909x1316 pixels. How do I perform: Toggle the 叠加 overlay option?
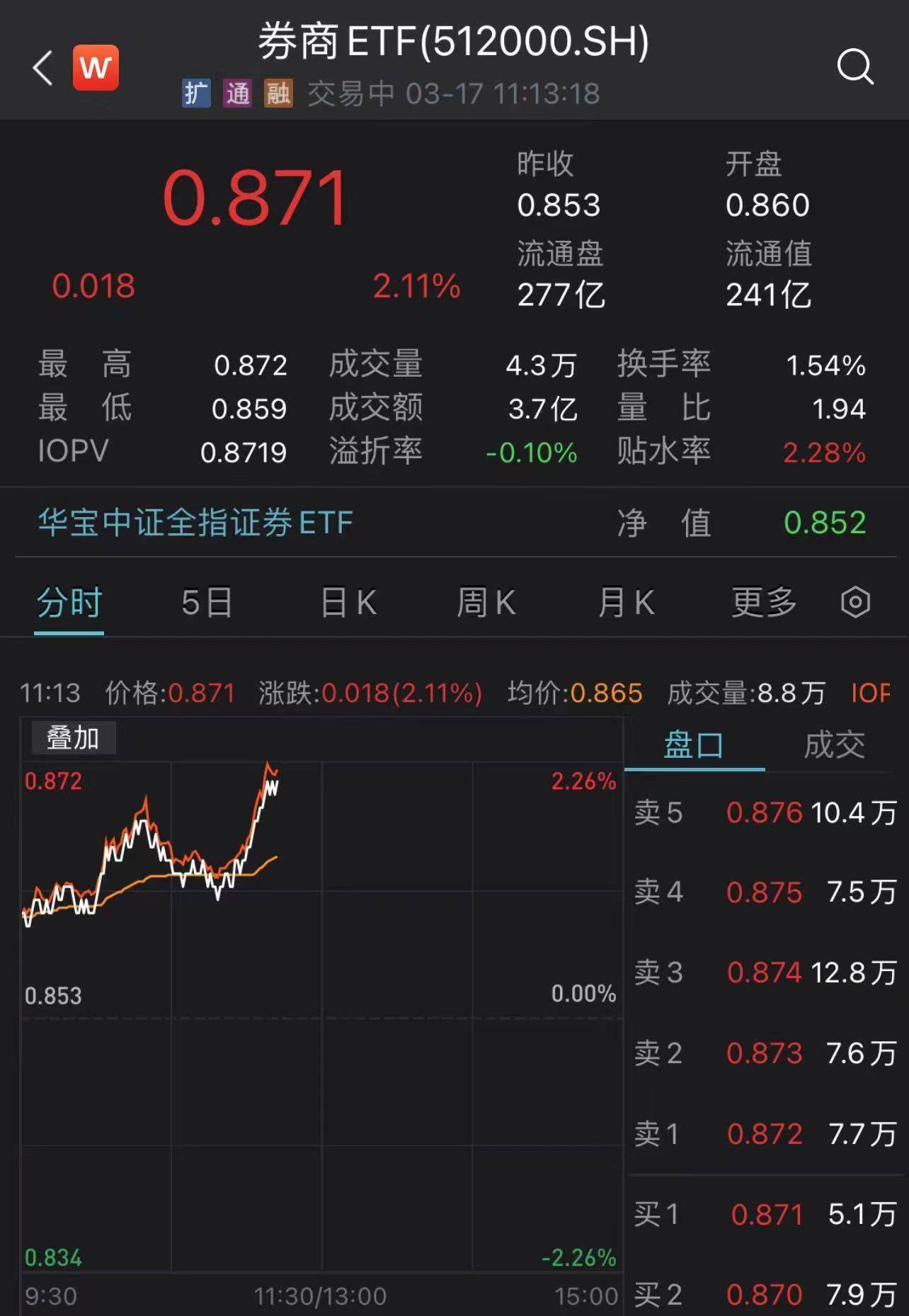tap(73, 737)
